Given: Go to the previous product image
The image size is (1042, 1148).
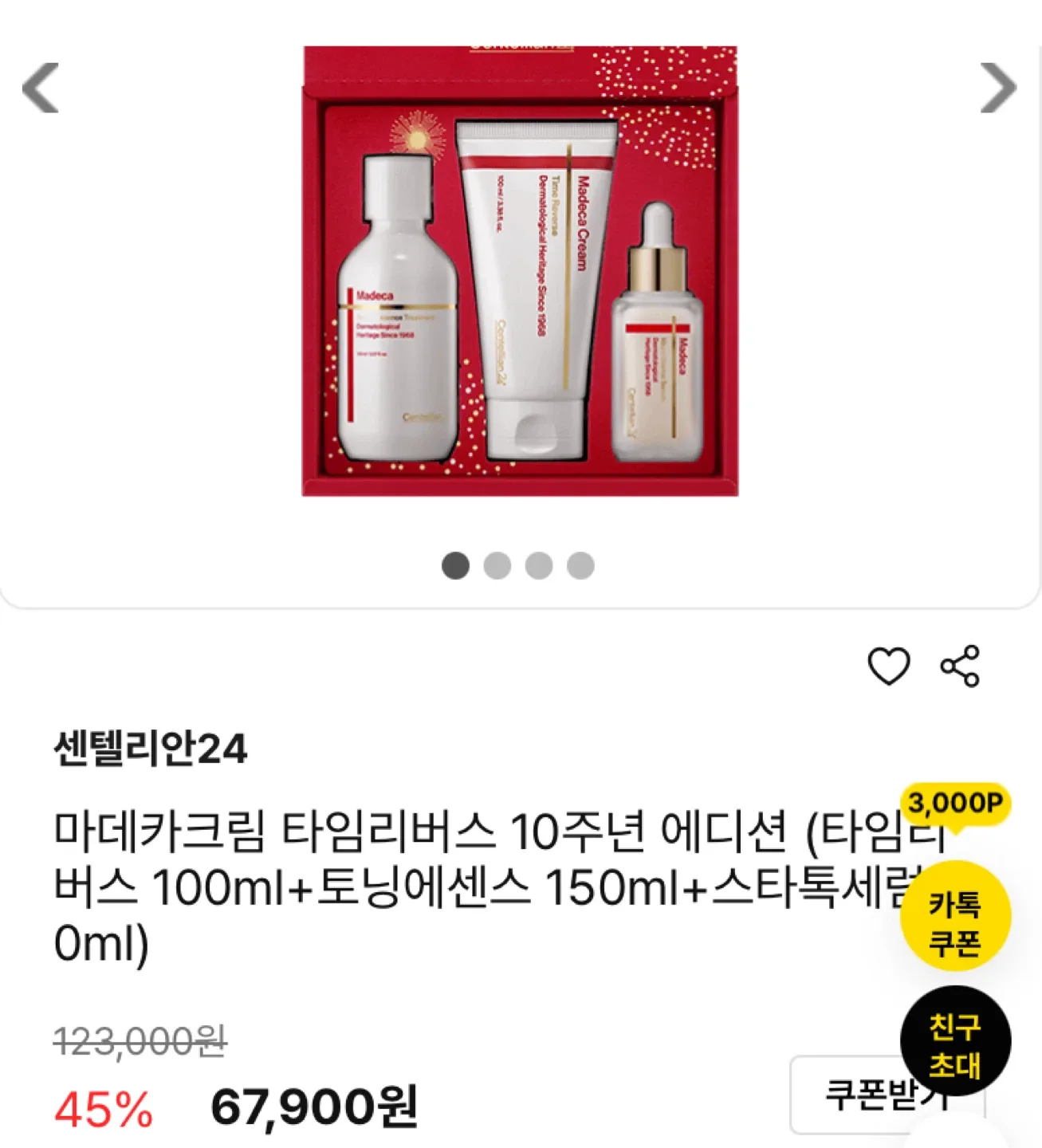Looking at the screenshot, I should (x=41, y=88).
